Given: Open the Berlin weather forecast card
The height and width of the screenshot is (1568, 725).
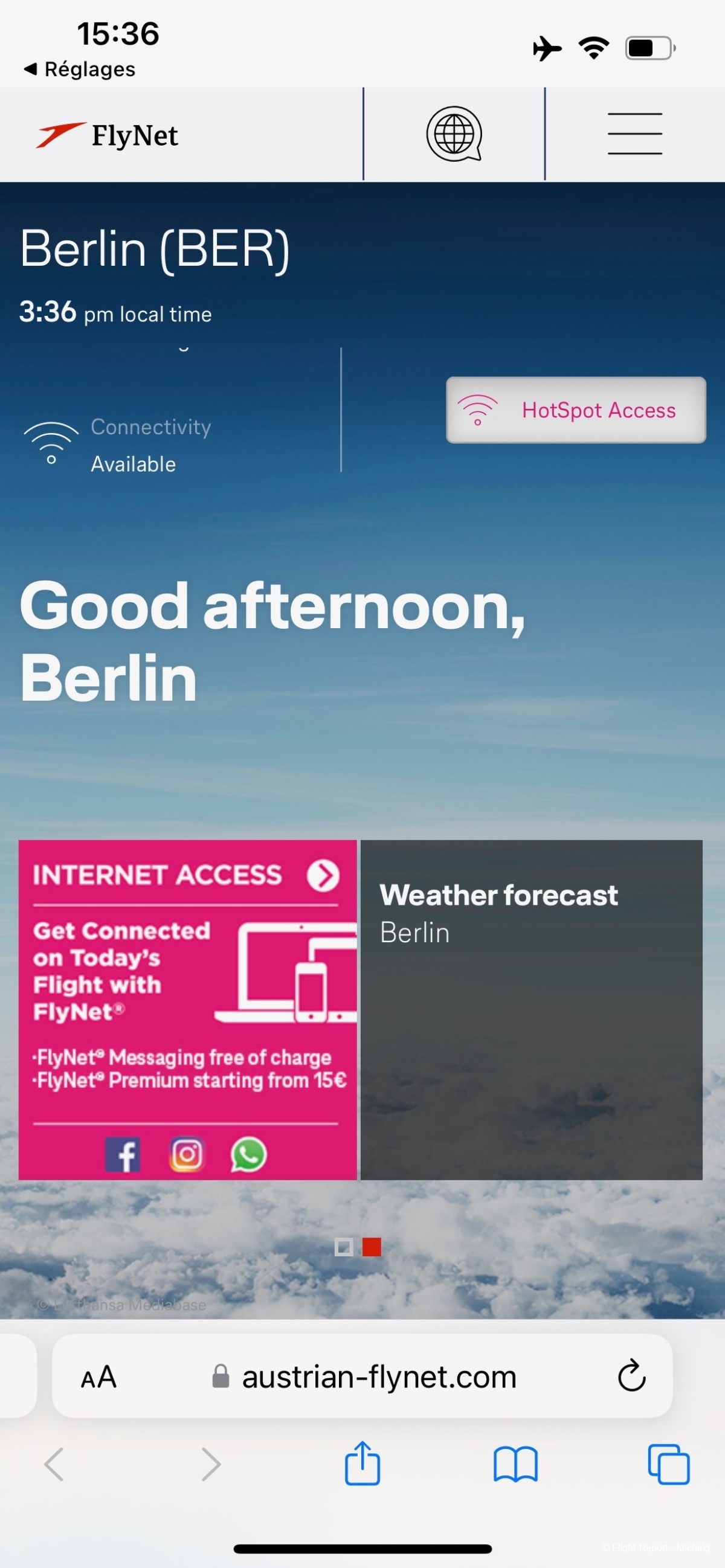Looking at the screenshot, I should (531, 1009).
